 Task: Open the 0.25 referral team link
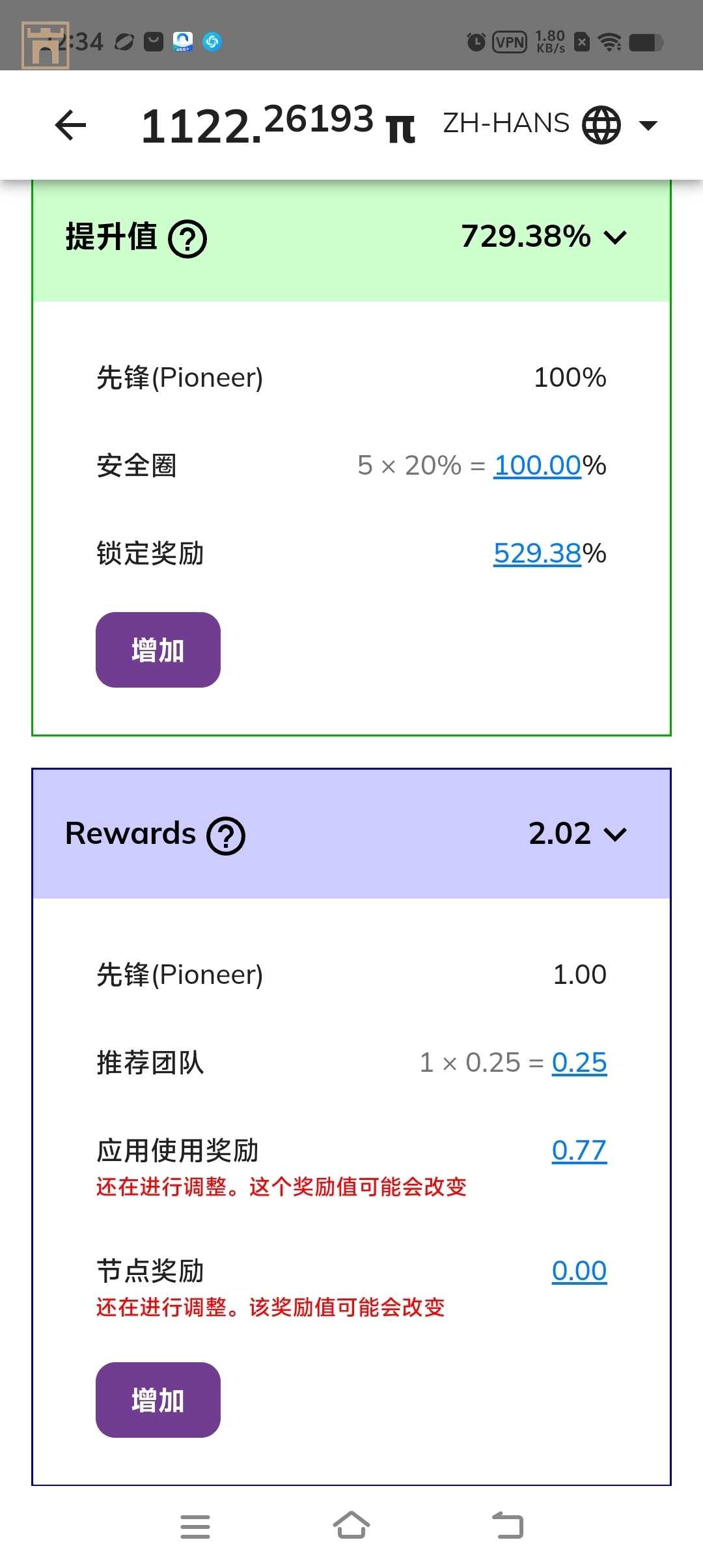pyautogui.click(x=579, y=1063)
